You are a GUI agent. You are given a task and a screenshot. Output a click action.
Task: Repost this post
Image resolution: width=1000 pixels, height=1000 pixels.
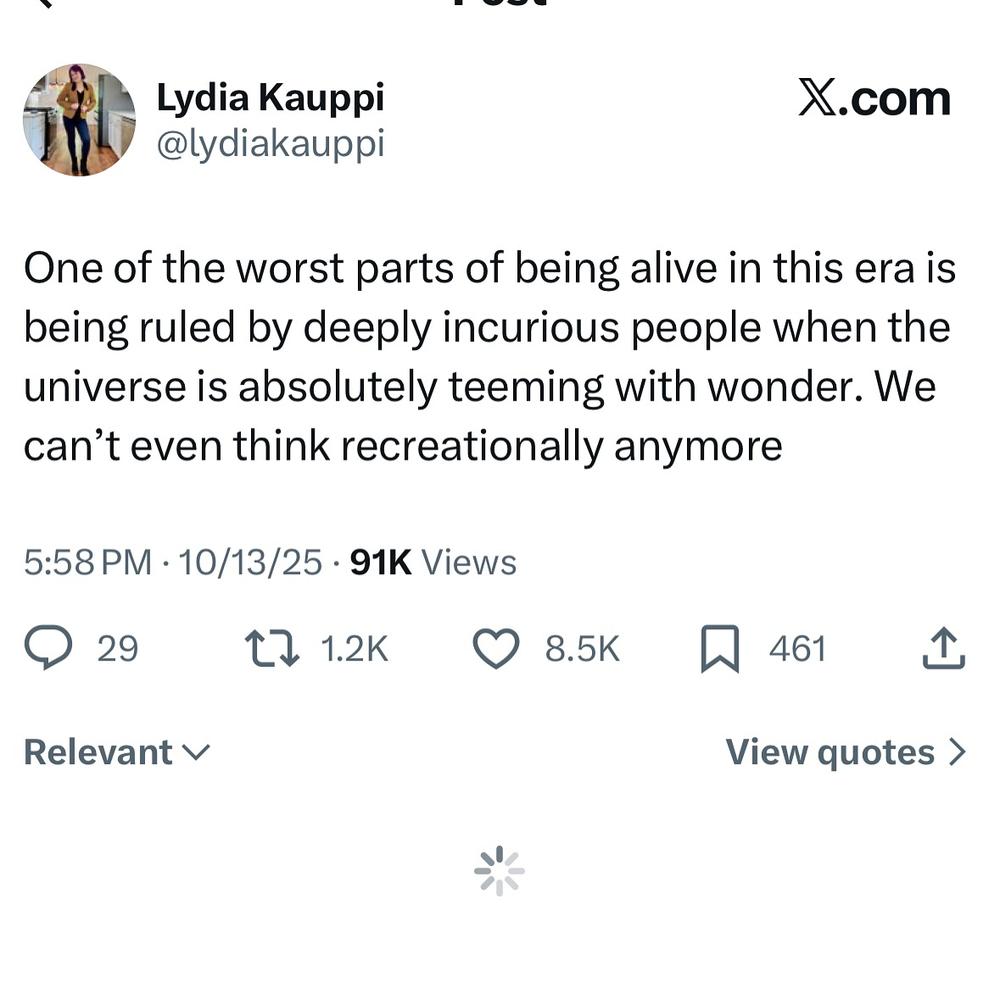pos(272,649)
